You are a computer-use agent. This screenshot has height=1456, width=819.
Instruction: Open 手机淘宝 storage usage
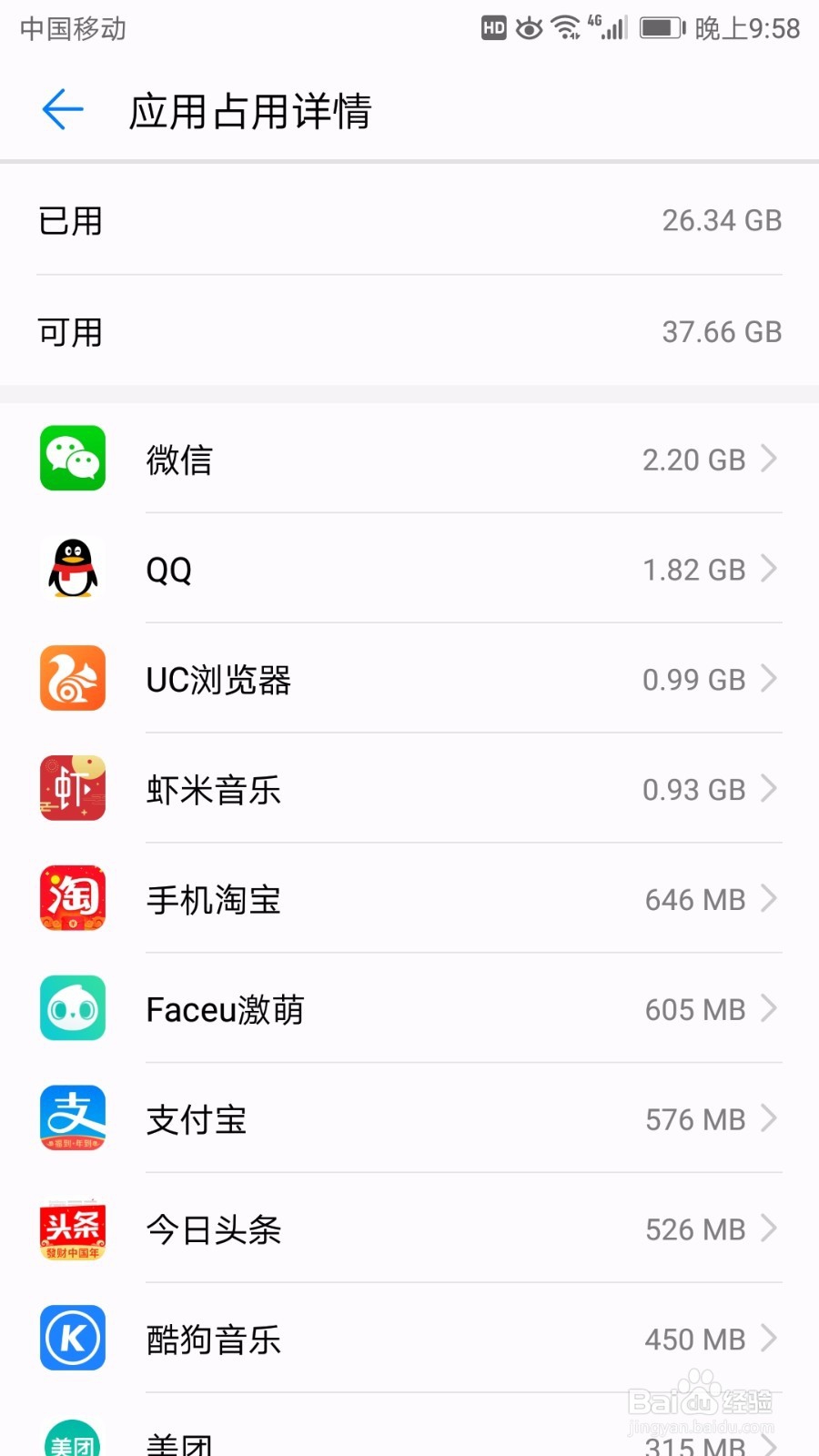pyautogui.click(x=409, y=900)
